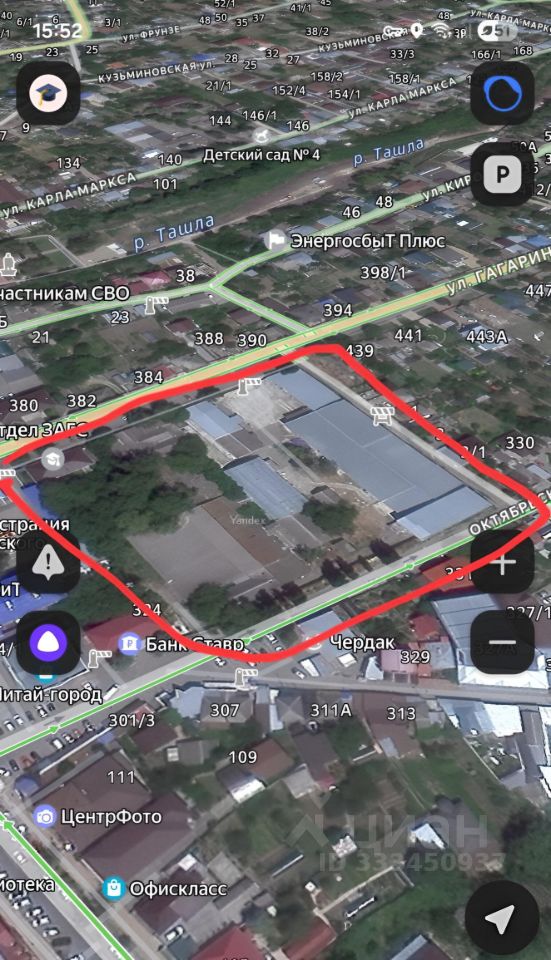This screenshot has height=960, width=551.
Task: Select the Чердак place label
Action: coord(362,642)
